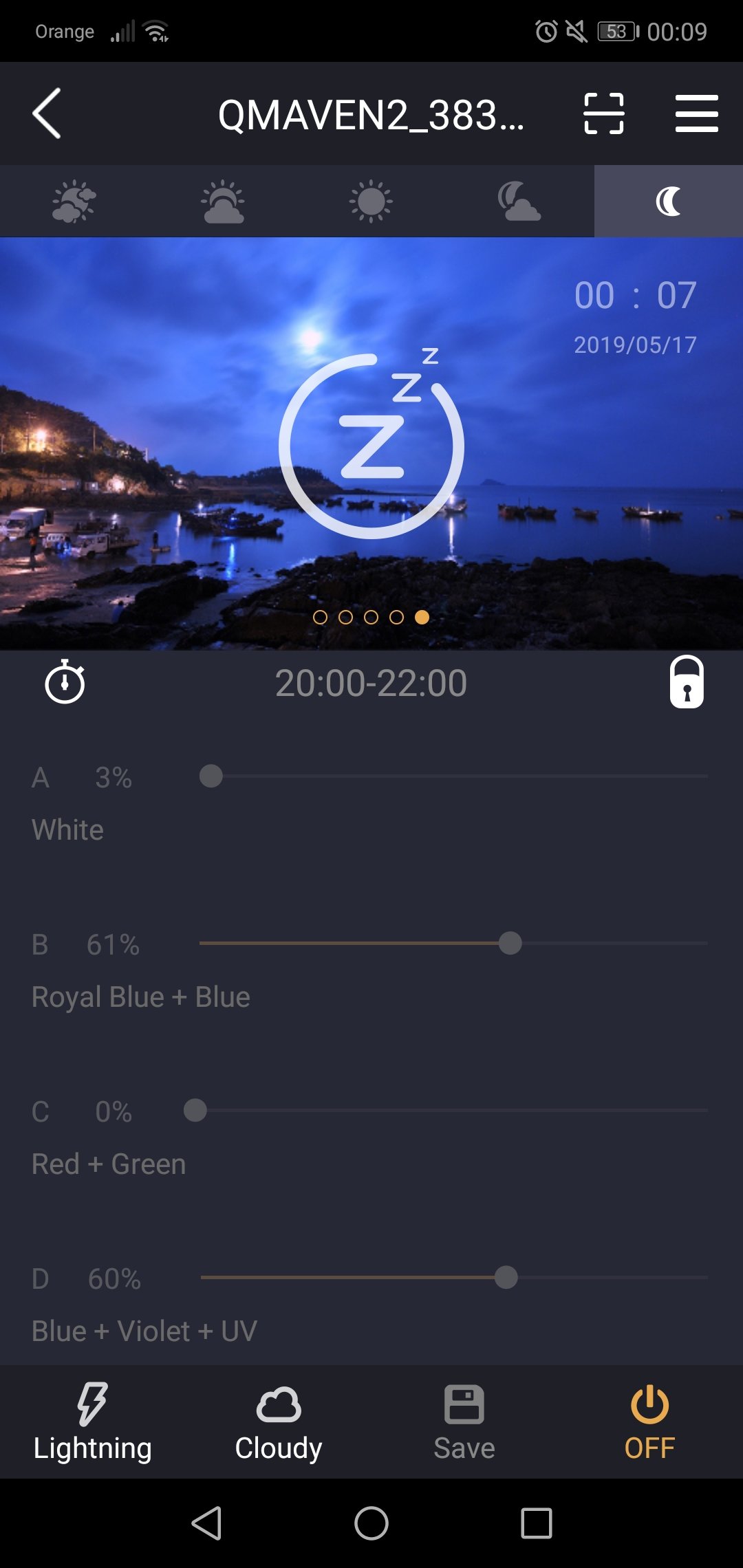Screen dimensions: 743x1568
Task: Select the sunrise over cloud mode tab
Action: (x=223, y=202)
